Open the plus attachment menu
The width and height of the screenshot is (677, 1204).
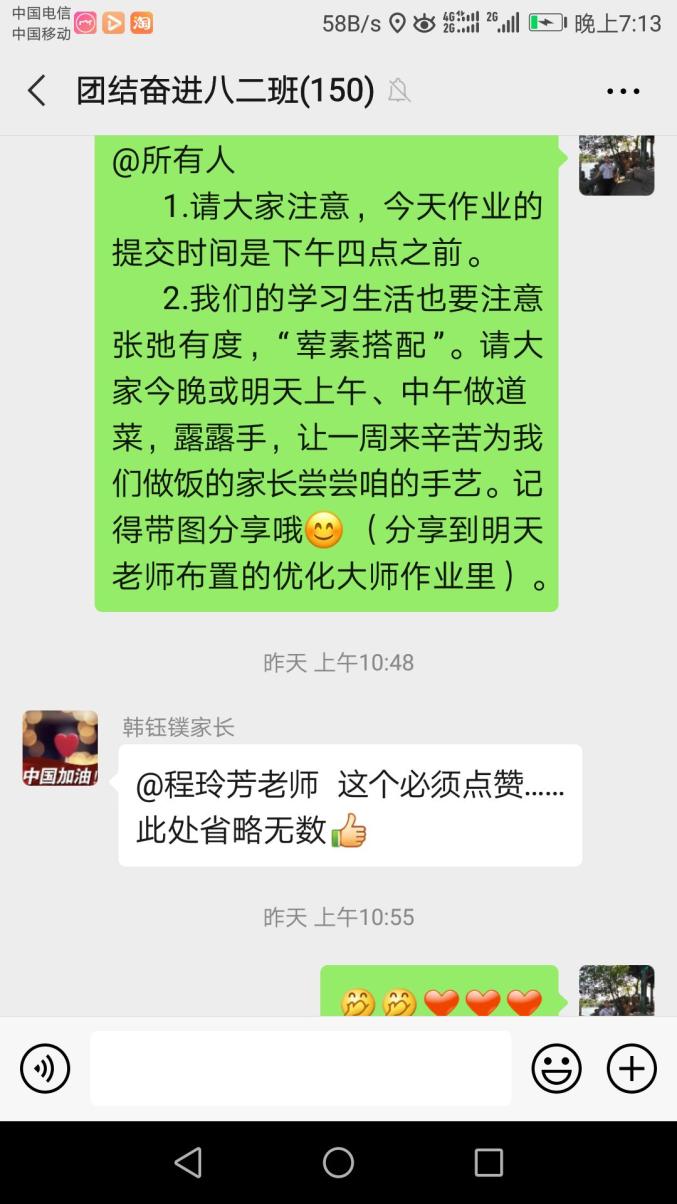[632, 1068]
